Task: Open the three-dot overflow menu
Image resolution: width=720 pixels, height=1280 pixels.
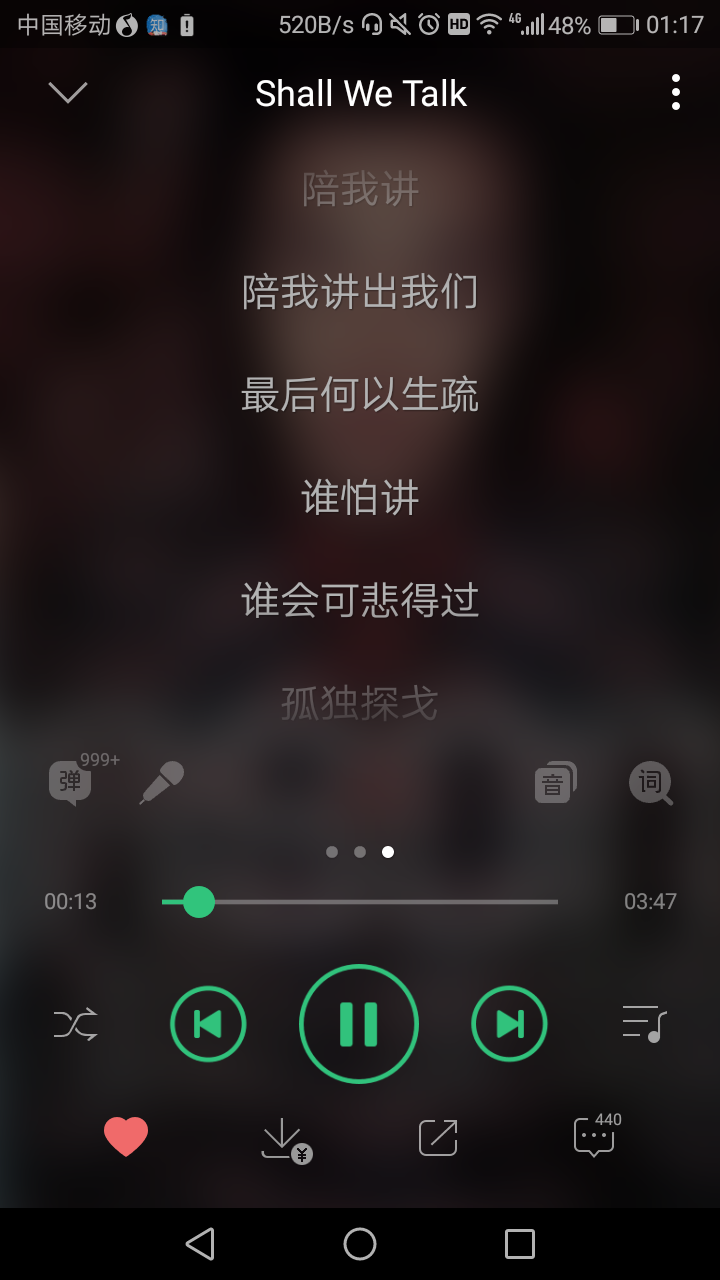Action: (676, 92)
